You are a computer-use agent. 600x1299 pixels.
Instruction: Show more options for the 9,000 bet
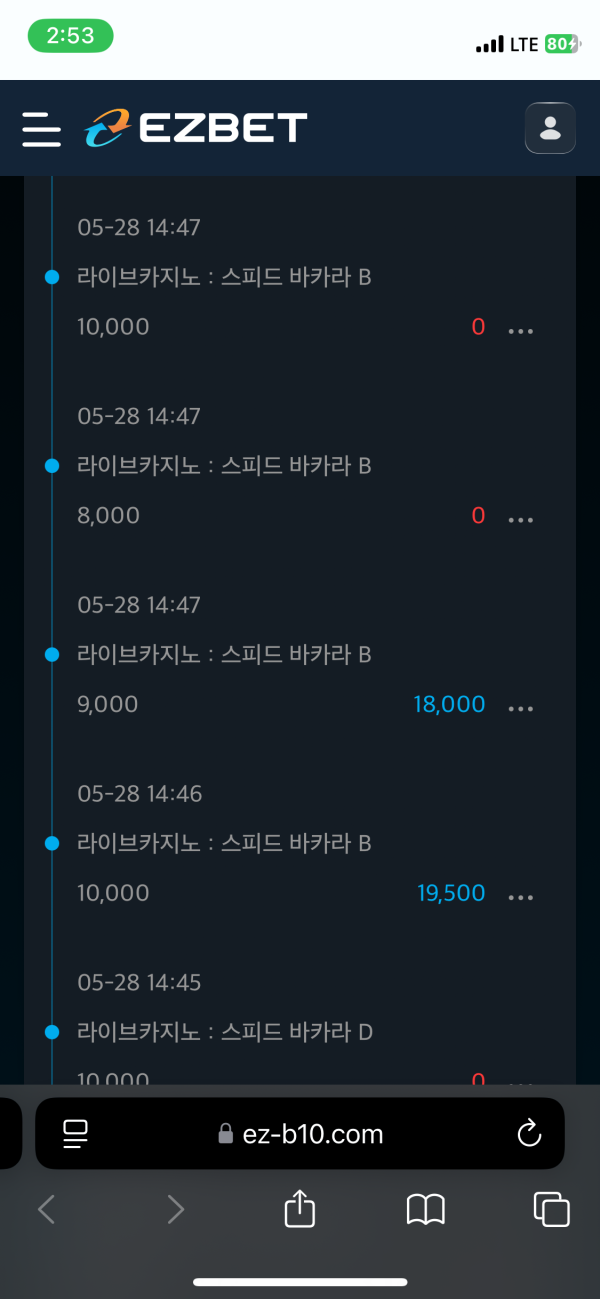click(x=520, y=708)
